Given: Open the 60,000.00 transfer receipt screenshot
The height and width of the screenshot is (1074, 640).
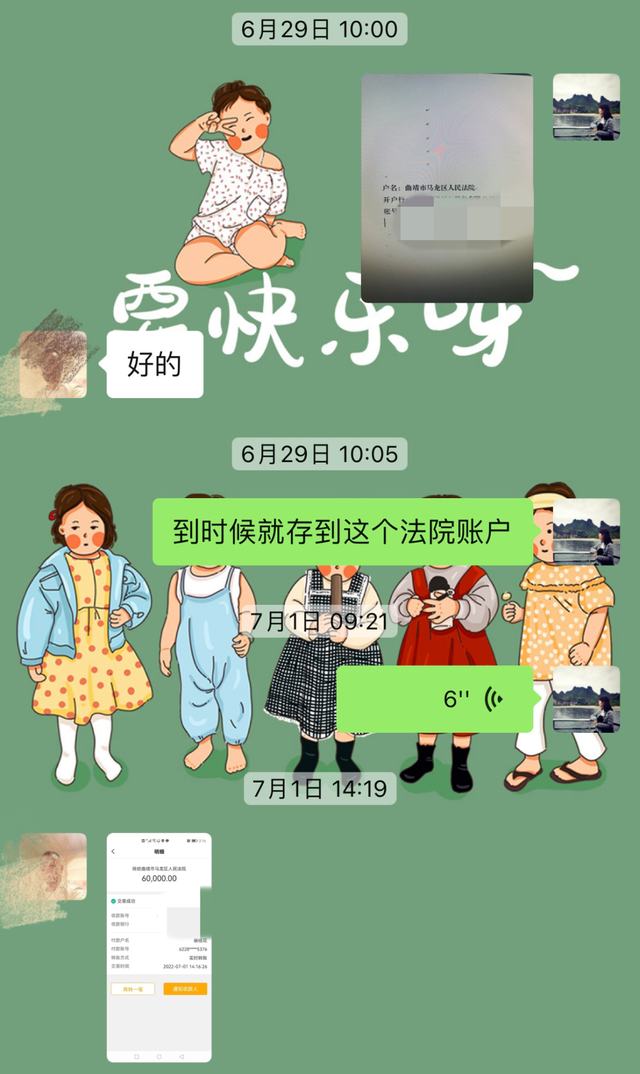Looking at the screenshot, I should 159,947.
